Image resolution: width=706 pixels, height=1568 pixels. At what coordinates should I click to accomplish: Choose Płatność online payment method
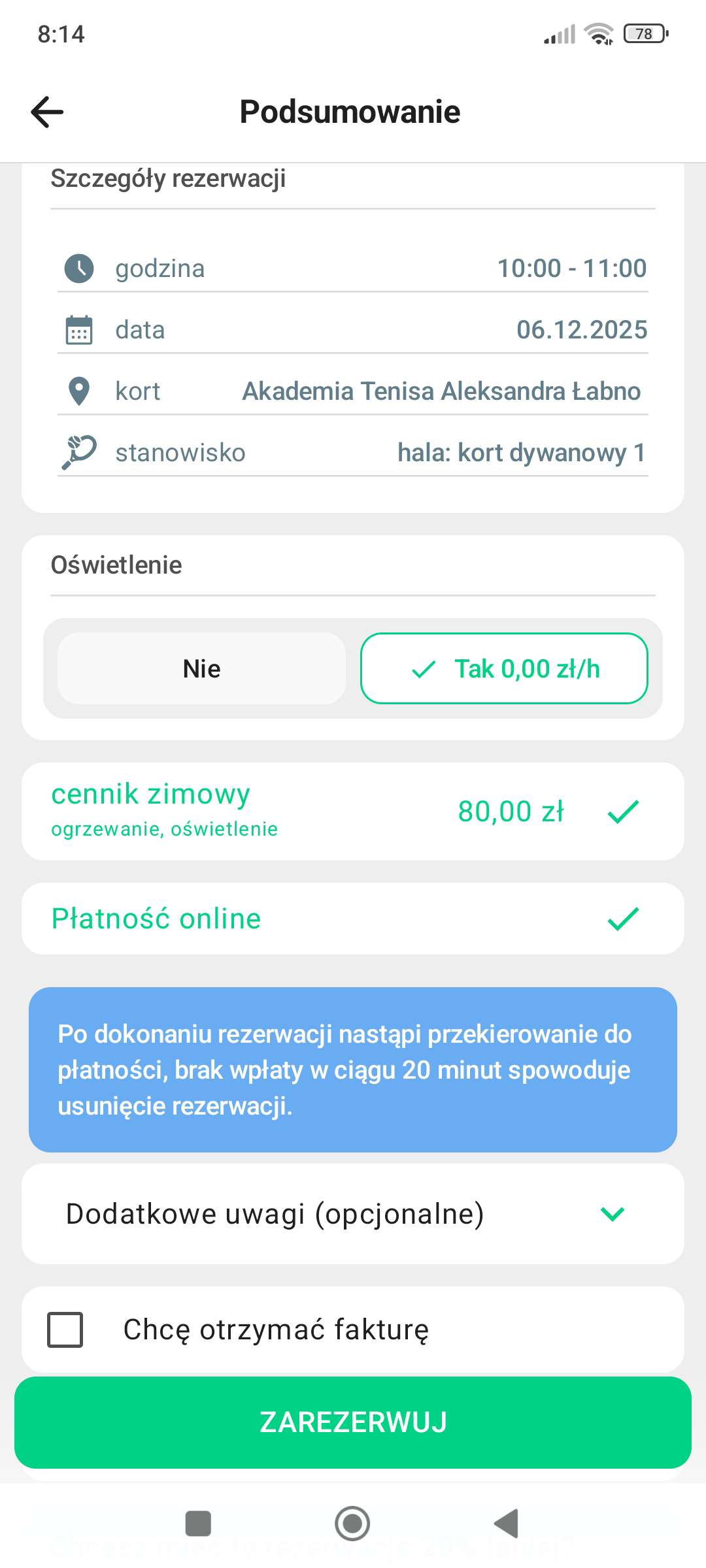(x=353, y=919)
